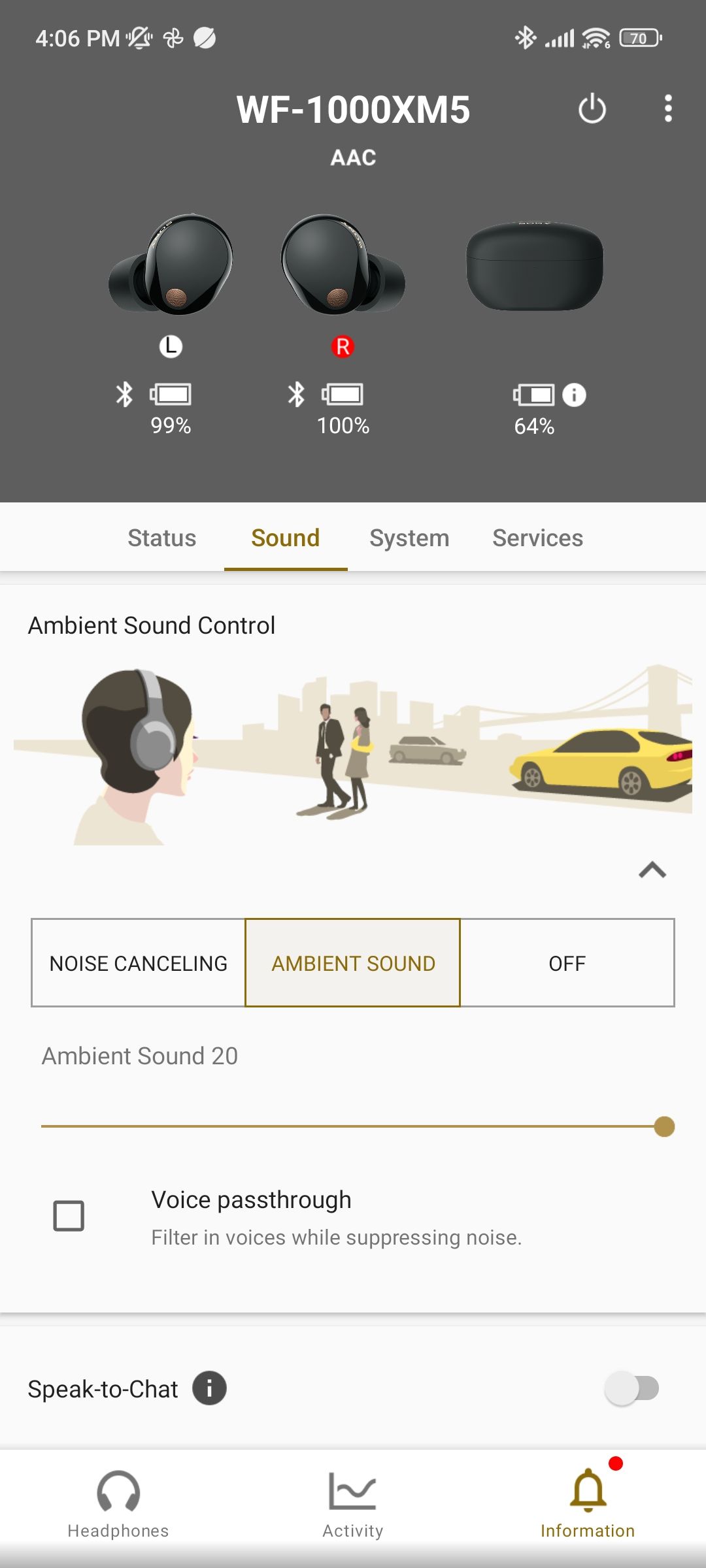The width and height of the screenshot is (706, 1568).
Task: Select Ambient Sound mode
Action: click(x=353, y=963)
